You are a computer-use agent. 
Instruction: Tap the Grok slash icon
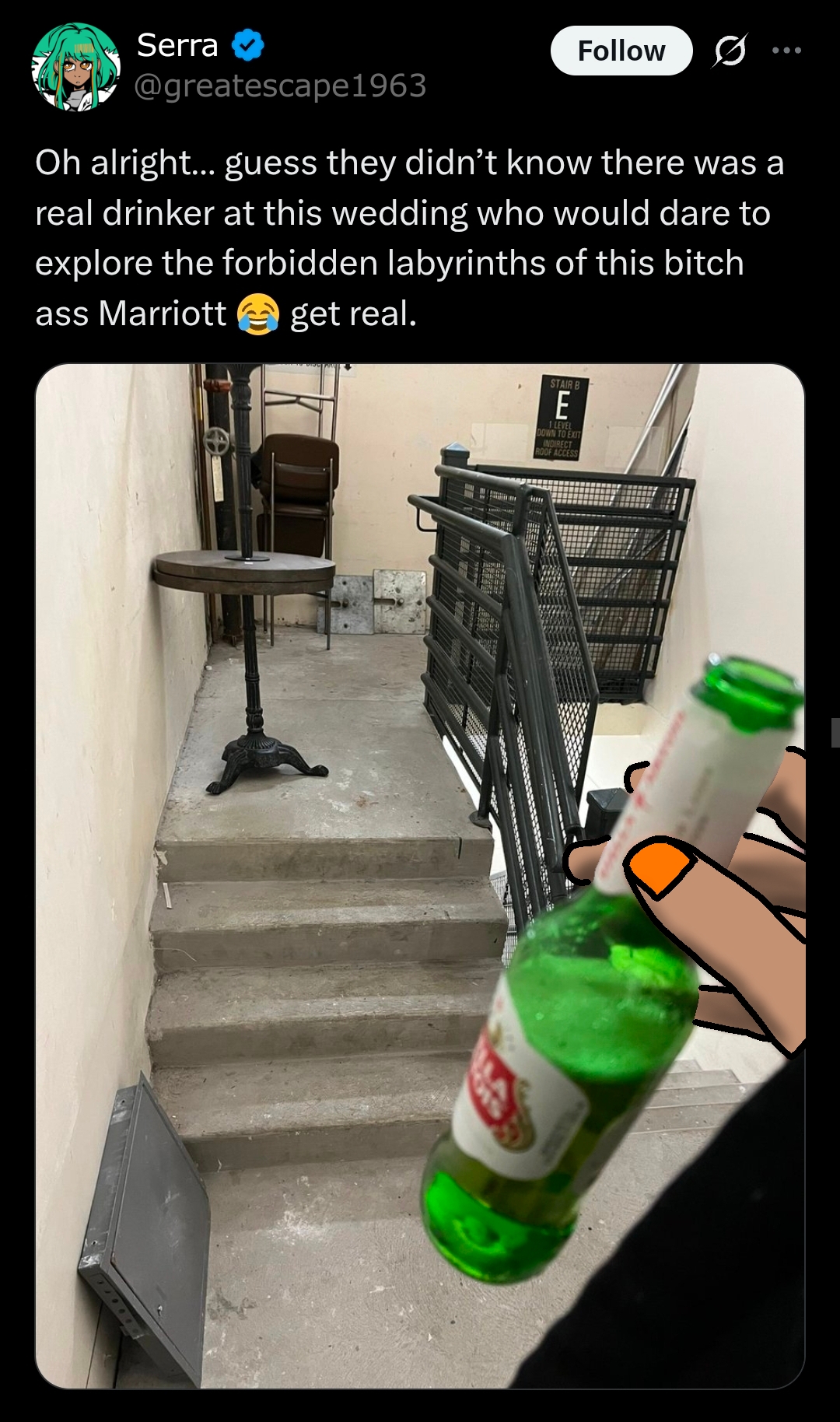pos(730,51)
